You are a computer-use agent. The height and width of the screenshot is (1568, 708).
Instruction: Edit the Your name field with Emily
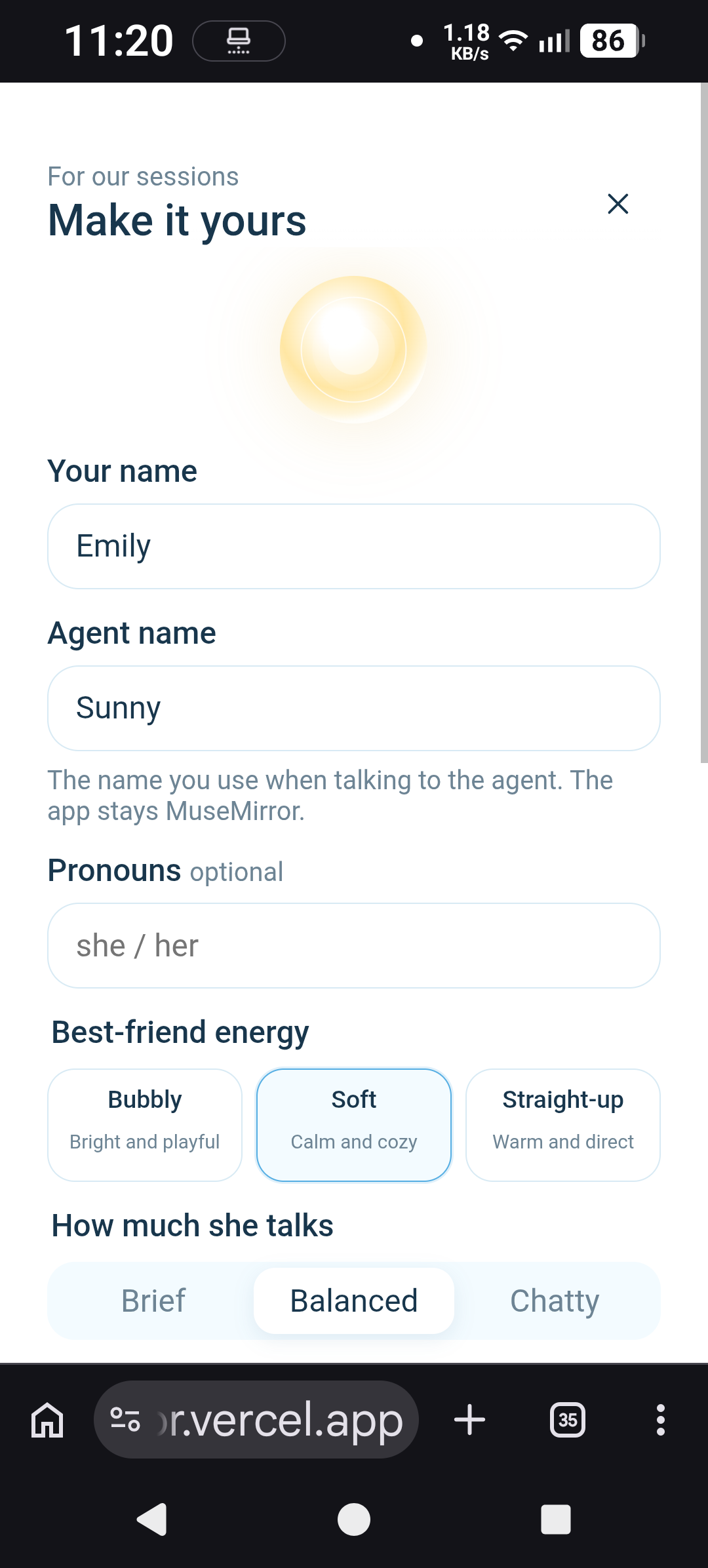[x=354, y=546]
